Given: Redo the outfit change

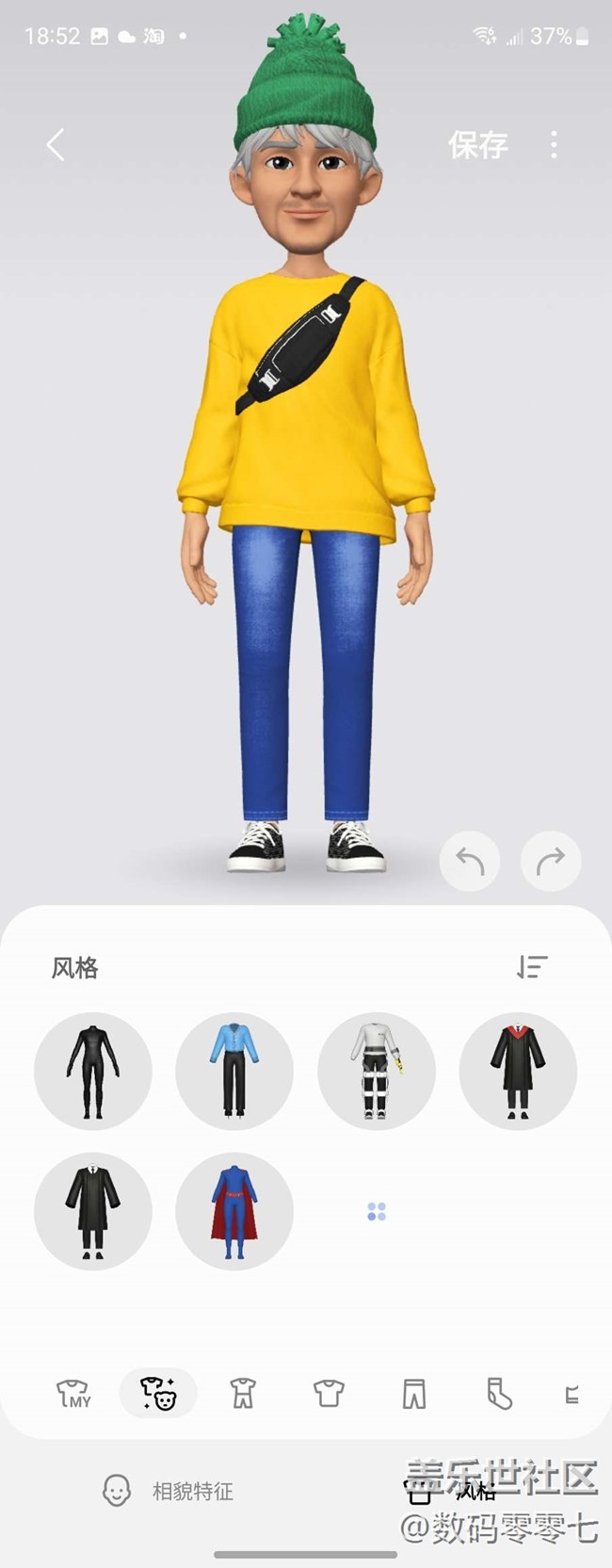Looking at the screenshot, I should [x=550, y=860].
